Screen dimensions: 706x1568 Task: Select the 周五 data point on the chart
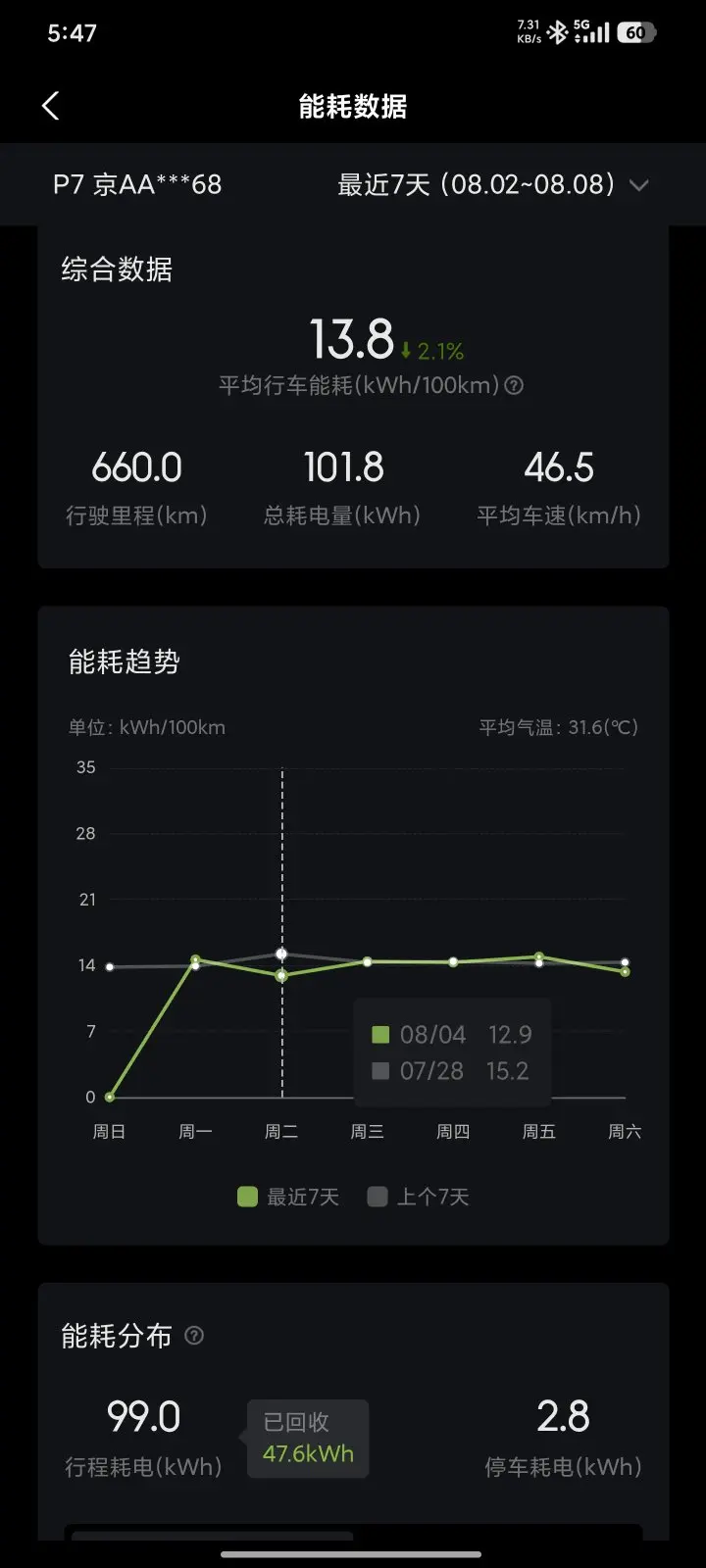[x=539, y=957]
